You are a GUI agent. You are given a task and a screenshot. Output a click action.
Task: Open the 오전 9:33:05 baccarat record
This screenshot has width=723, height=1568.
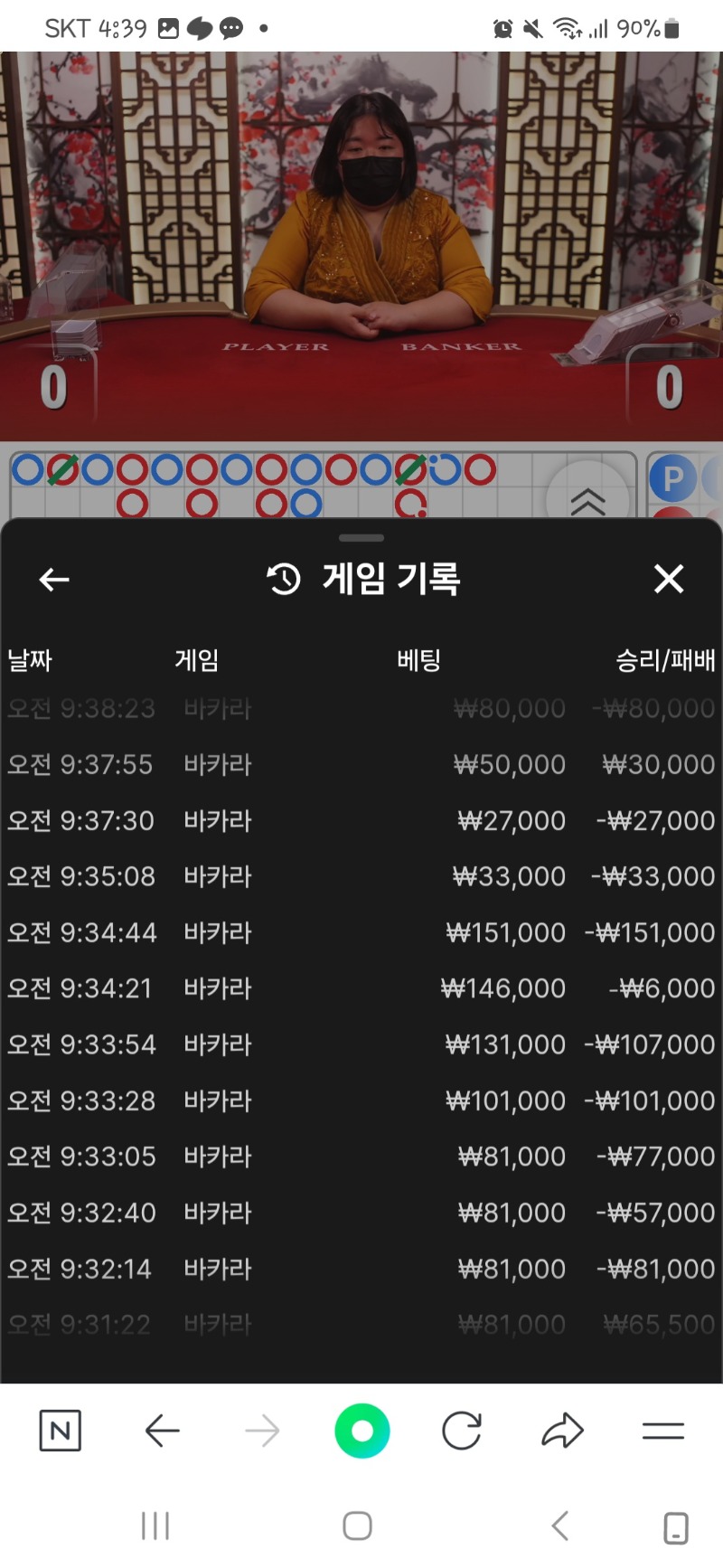pyautogui.click(x=361, y=1157)
